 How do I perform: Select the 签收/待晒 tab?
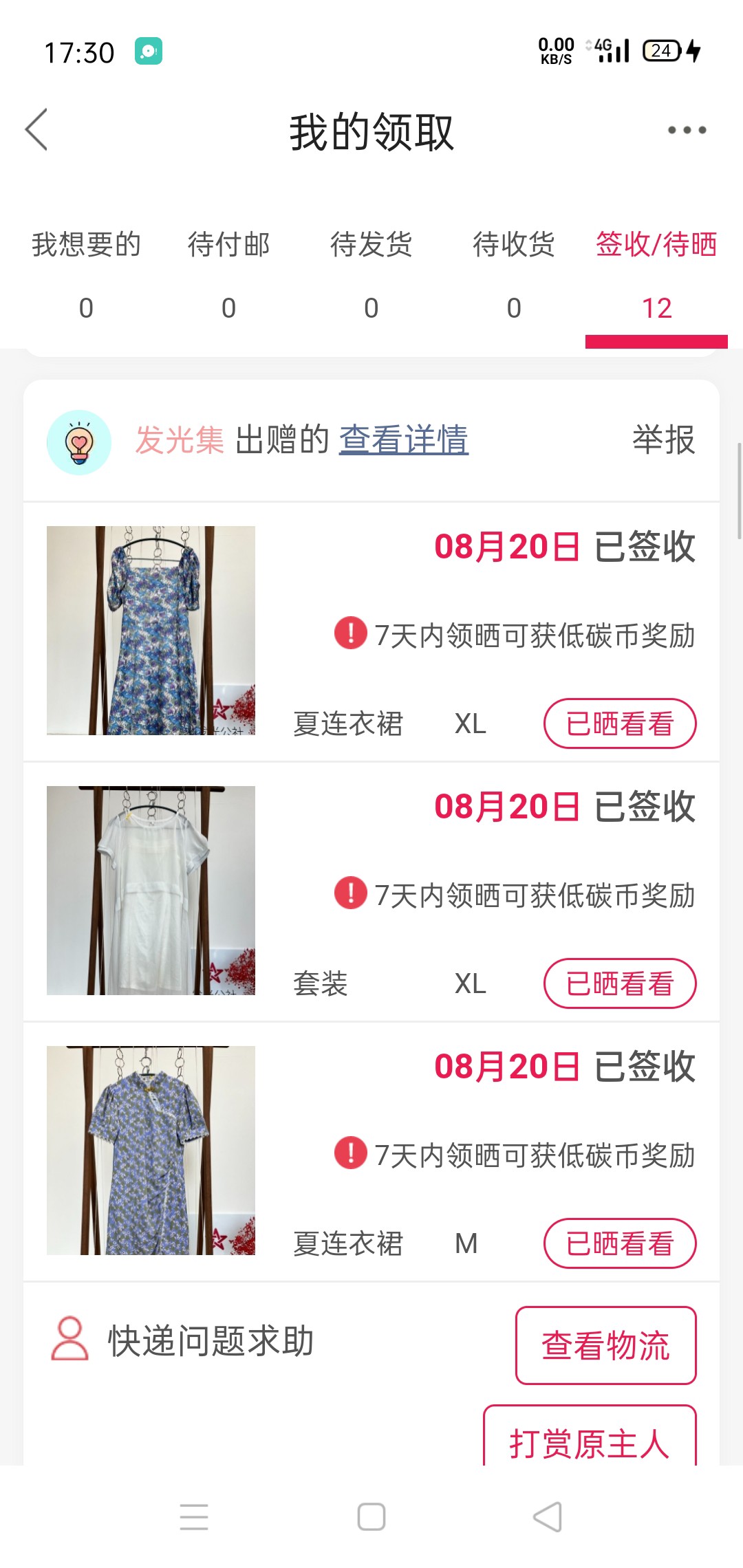(x=656, y=275)
